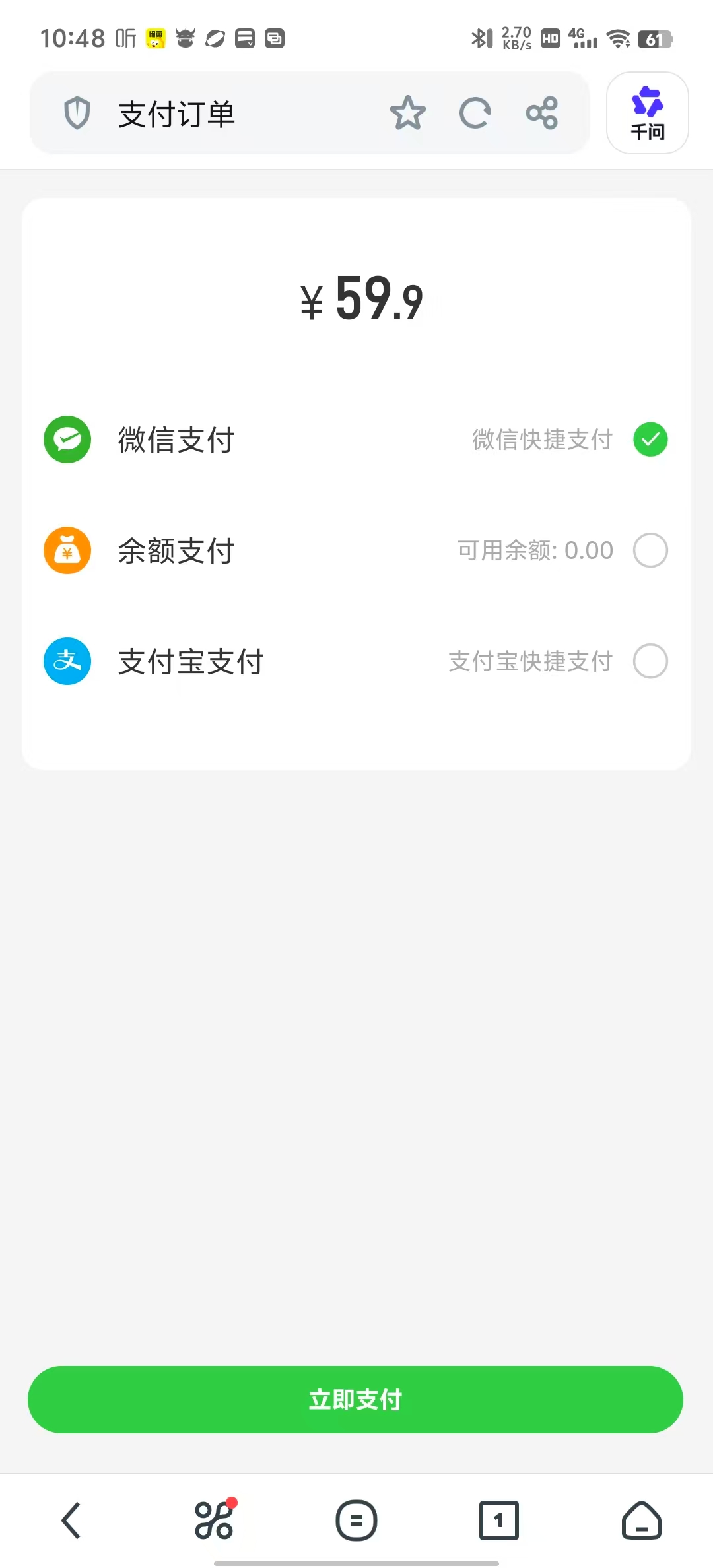Tap the site security shield icon
713x1568 pixels.
coord(77,113)
